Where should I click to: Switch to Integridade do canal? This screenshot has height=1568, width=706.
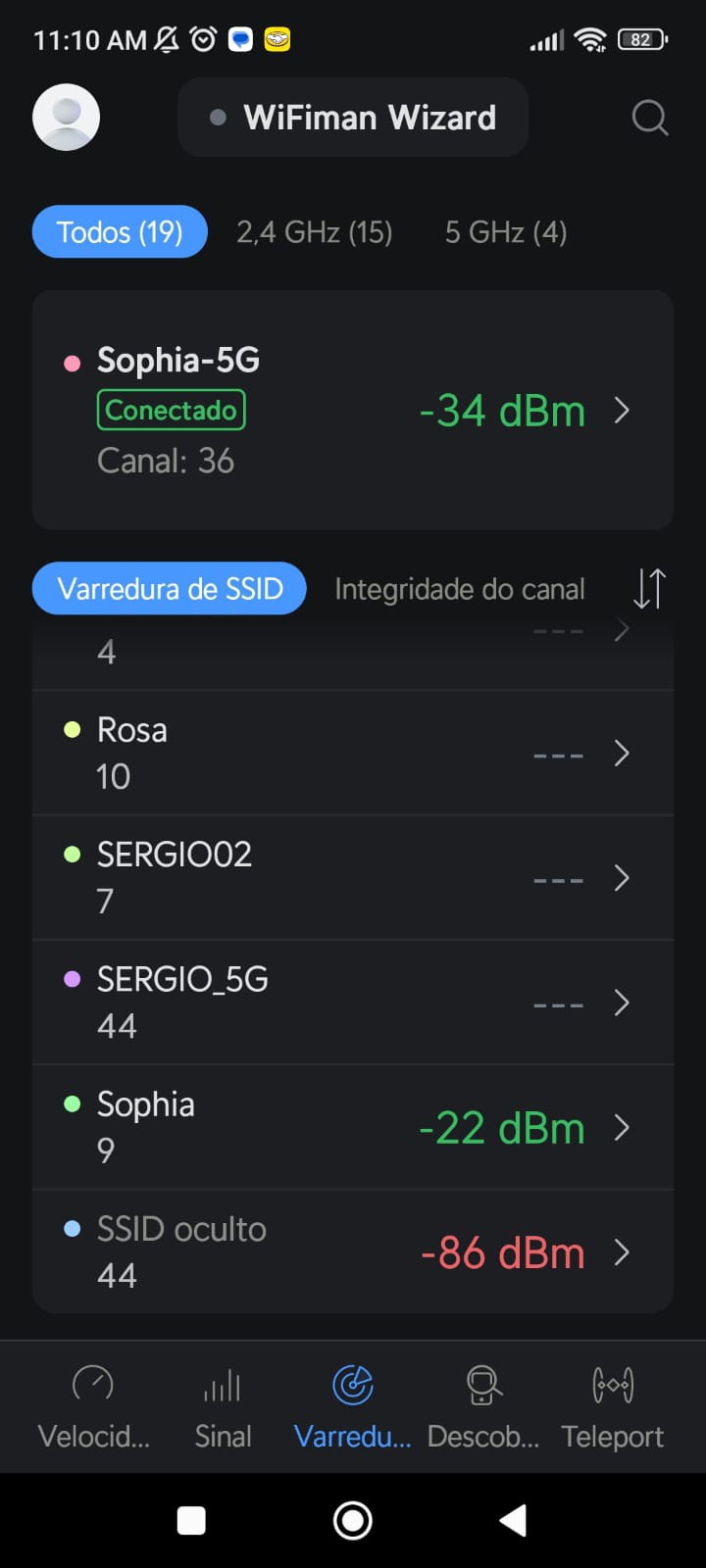click(459, 589)
